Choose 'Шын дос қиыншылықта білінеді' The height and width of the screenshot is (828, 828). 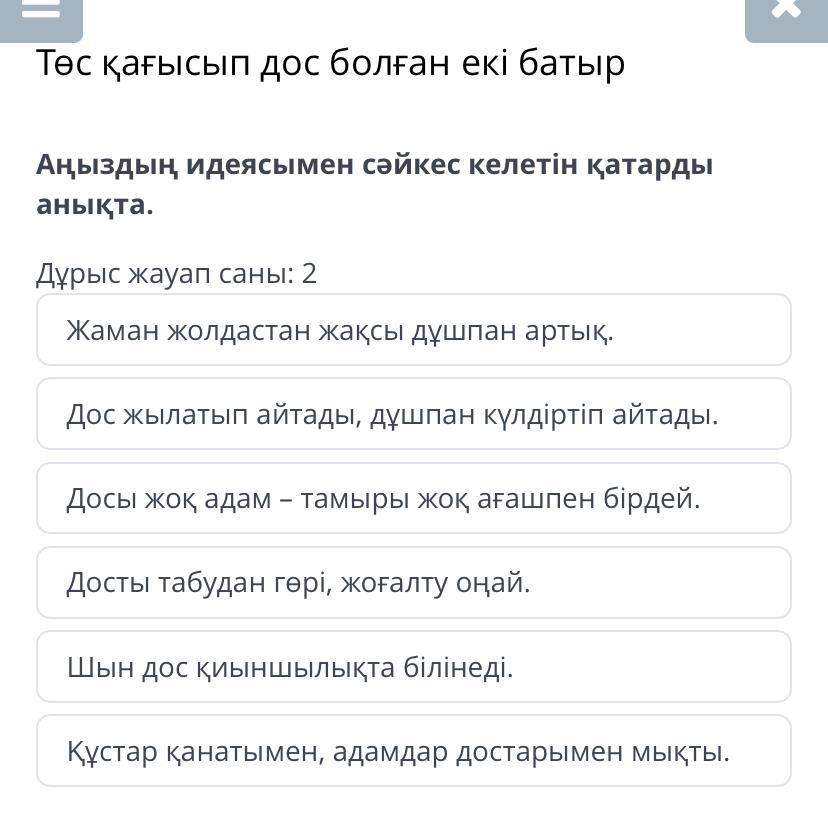pyautogui.click(x=413, y=666)
